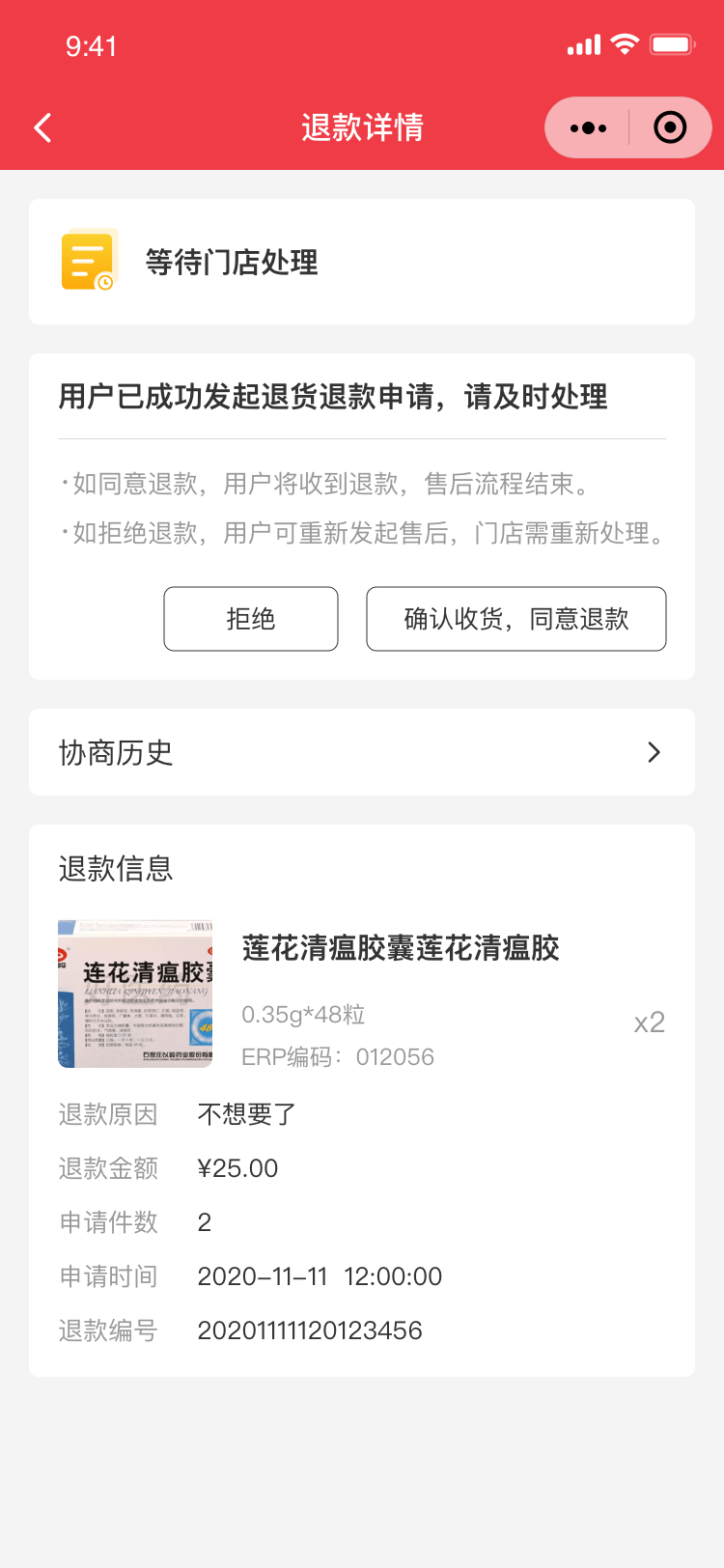The height and width of the screenshot is (1568, 724).
Task: Close the mini program via the circle icon
Action: 670,127
